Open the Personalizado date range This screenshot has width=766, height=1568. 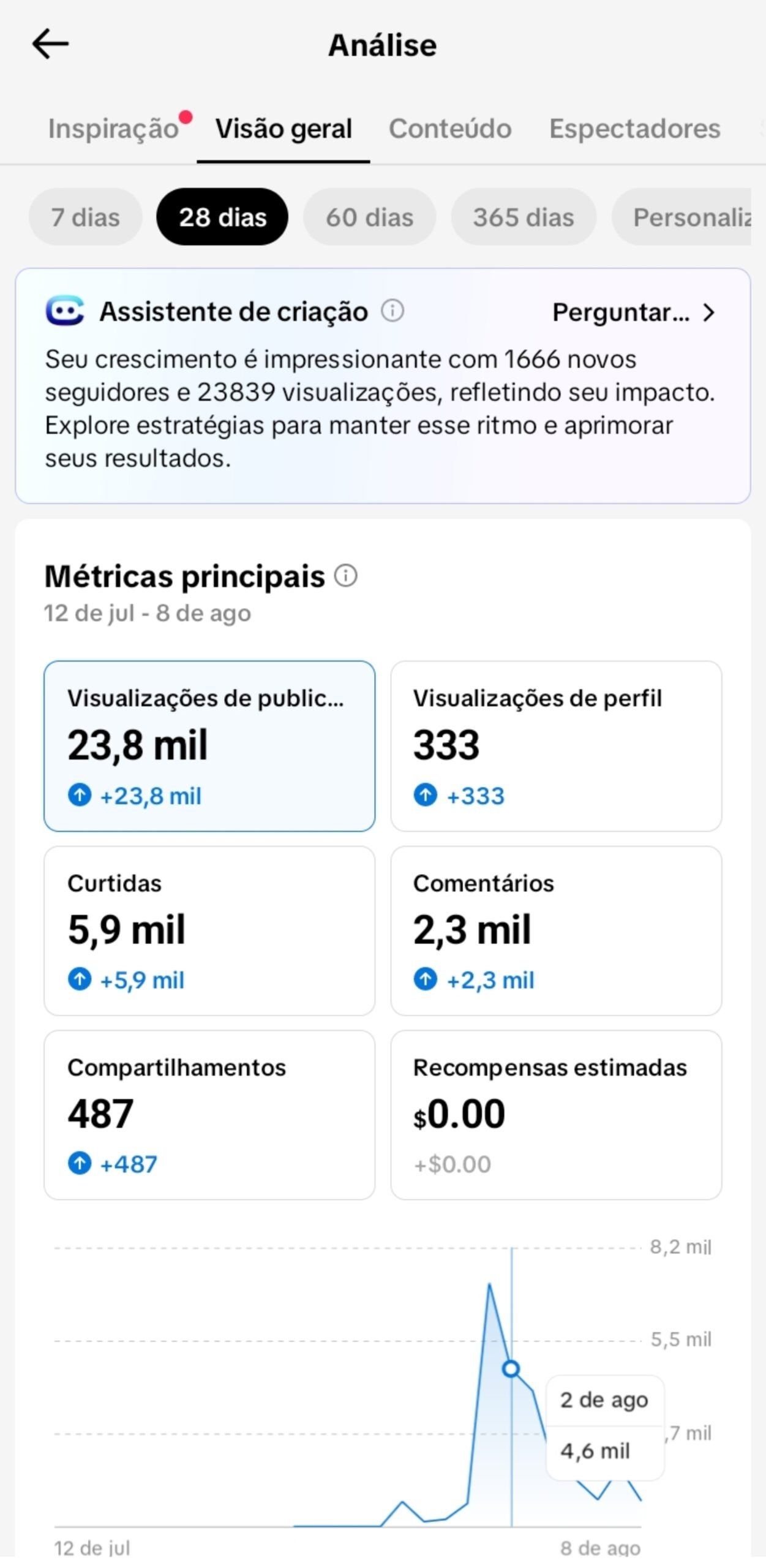(682, 217)
